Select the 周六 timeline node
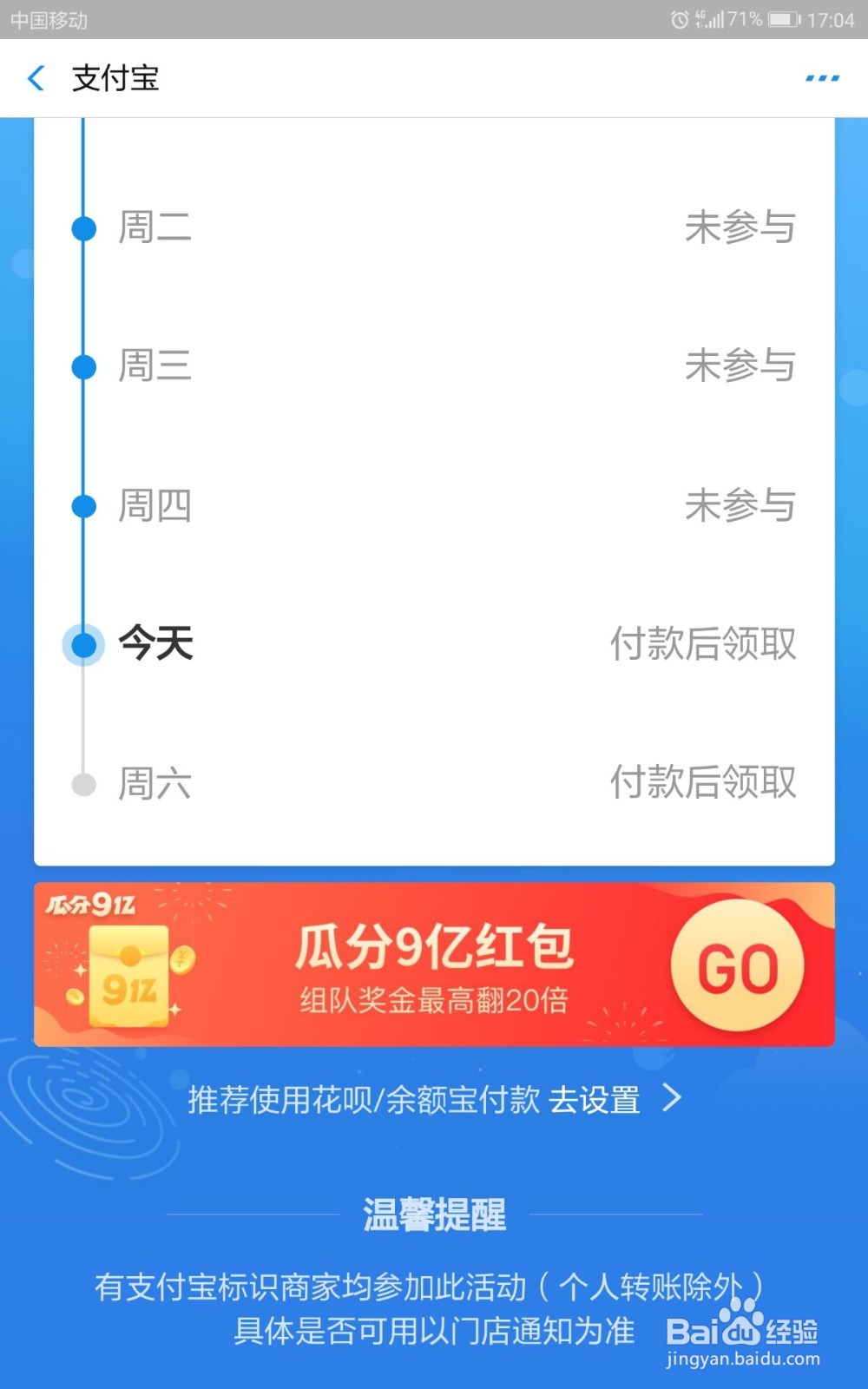The image size is (868, 1389). pyautogui.click(x=82, y=782)
